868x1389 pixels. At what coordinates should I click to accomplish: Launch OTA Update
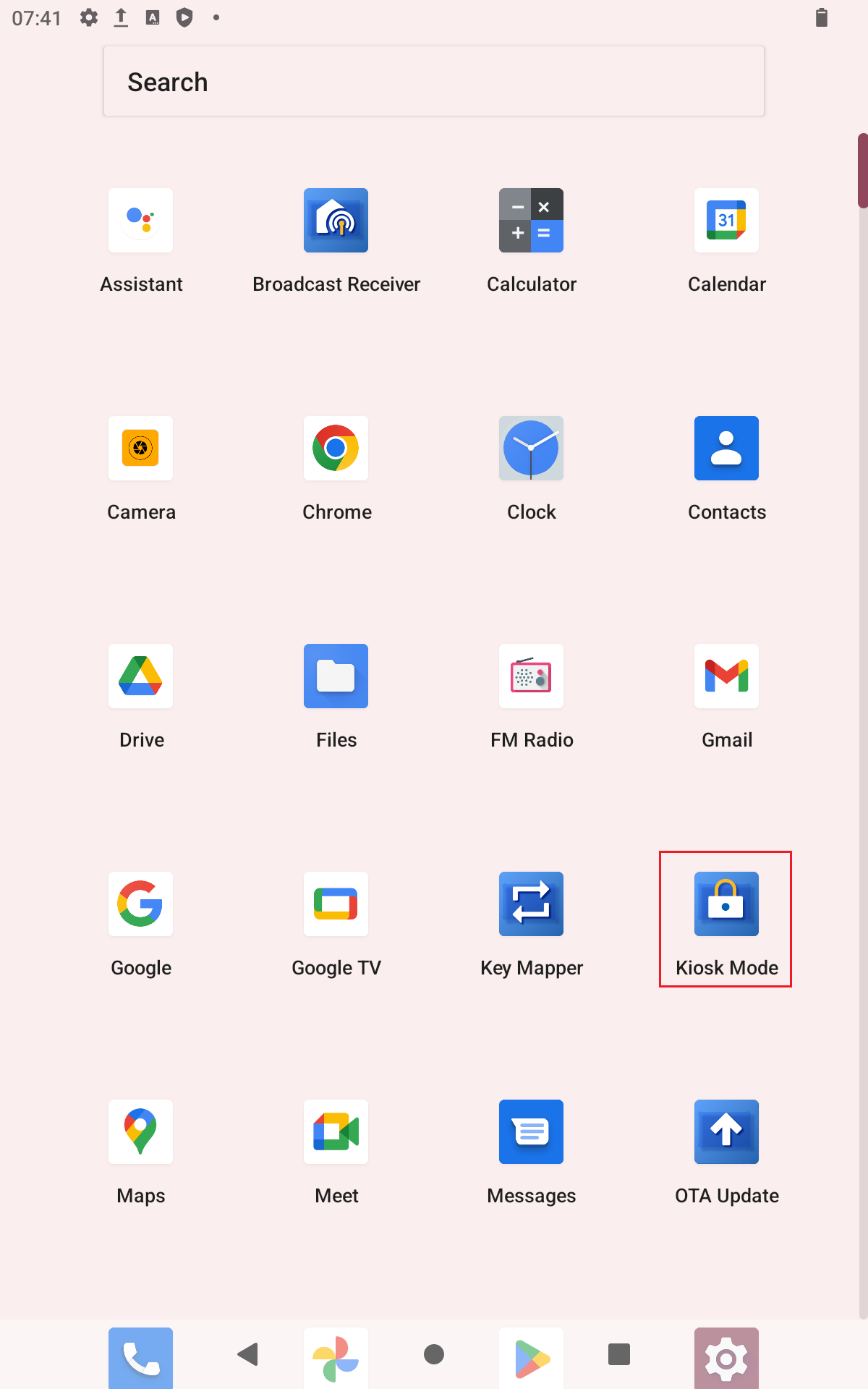point(726,1132)
